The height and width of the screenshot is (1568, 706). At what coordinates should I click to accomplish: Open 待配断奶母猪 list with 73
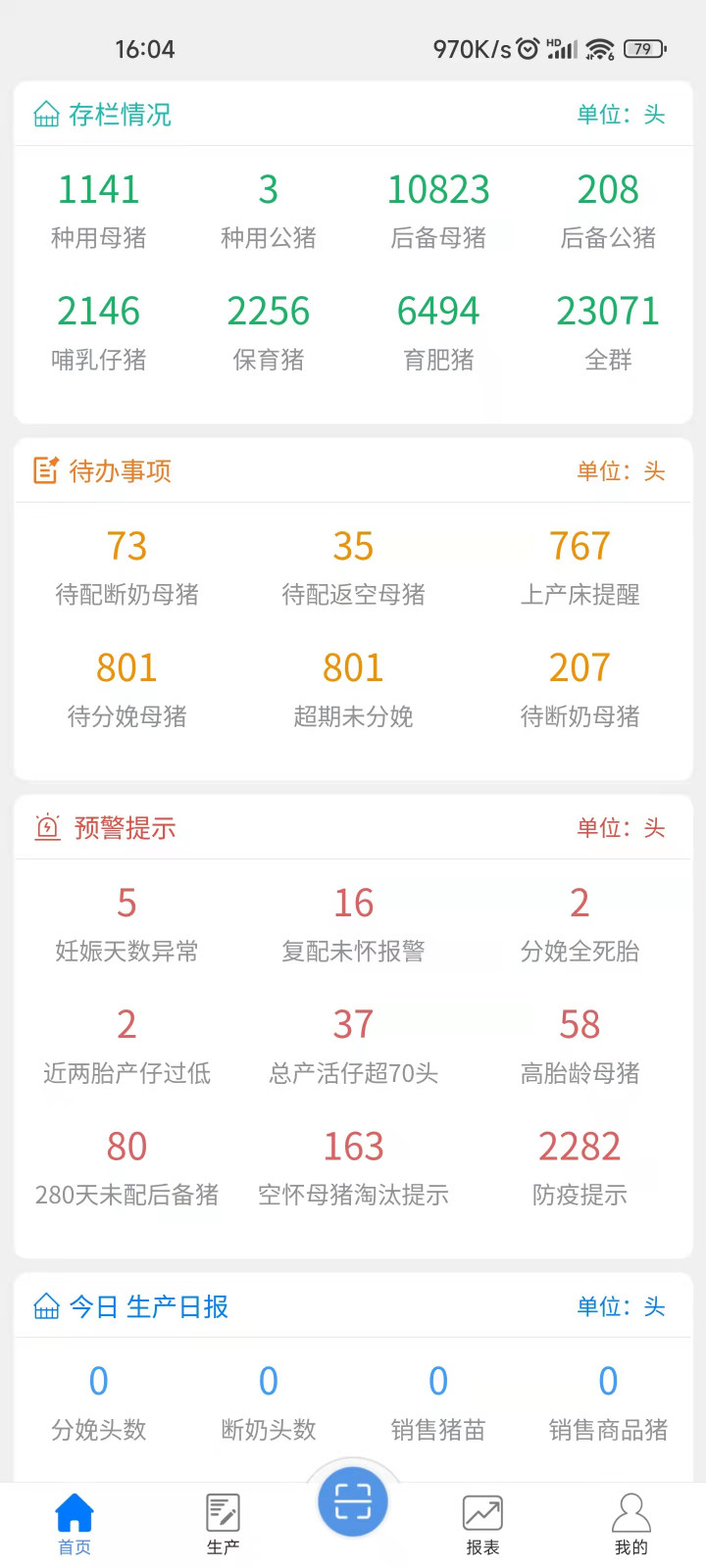pyautogui.click(x=126, y=567)
